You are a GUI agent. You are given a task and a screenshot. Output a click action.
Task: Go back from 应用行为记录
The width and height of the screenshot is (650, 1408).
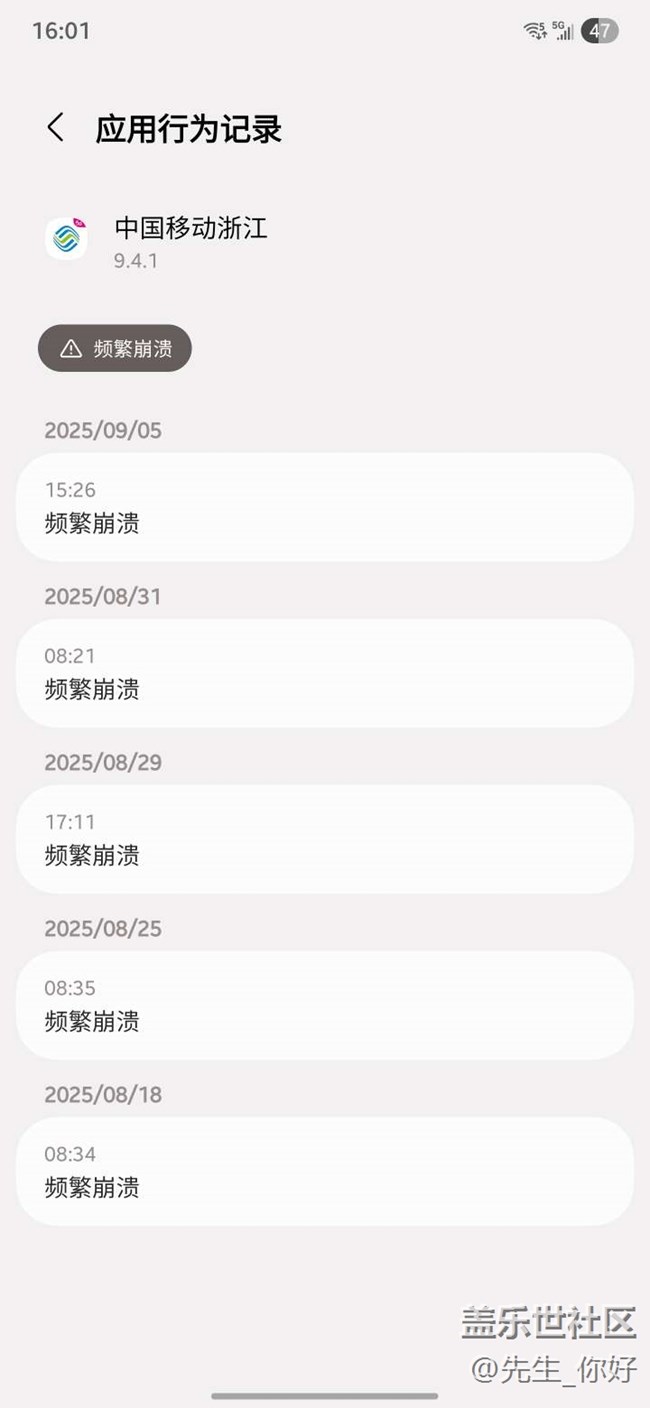(56, 128)
